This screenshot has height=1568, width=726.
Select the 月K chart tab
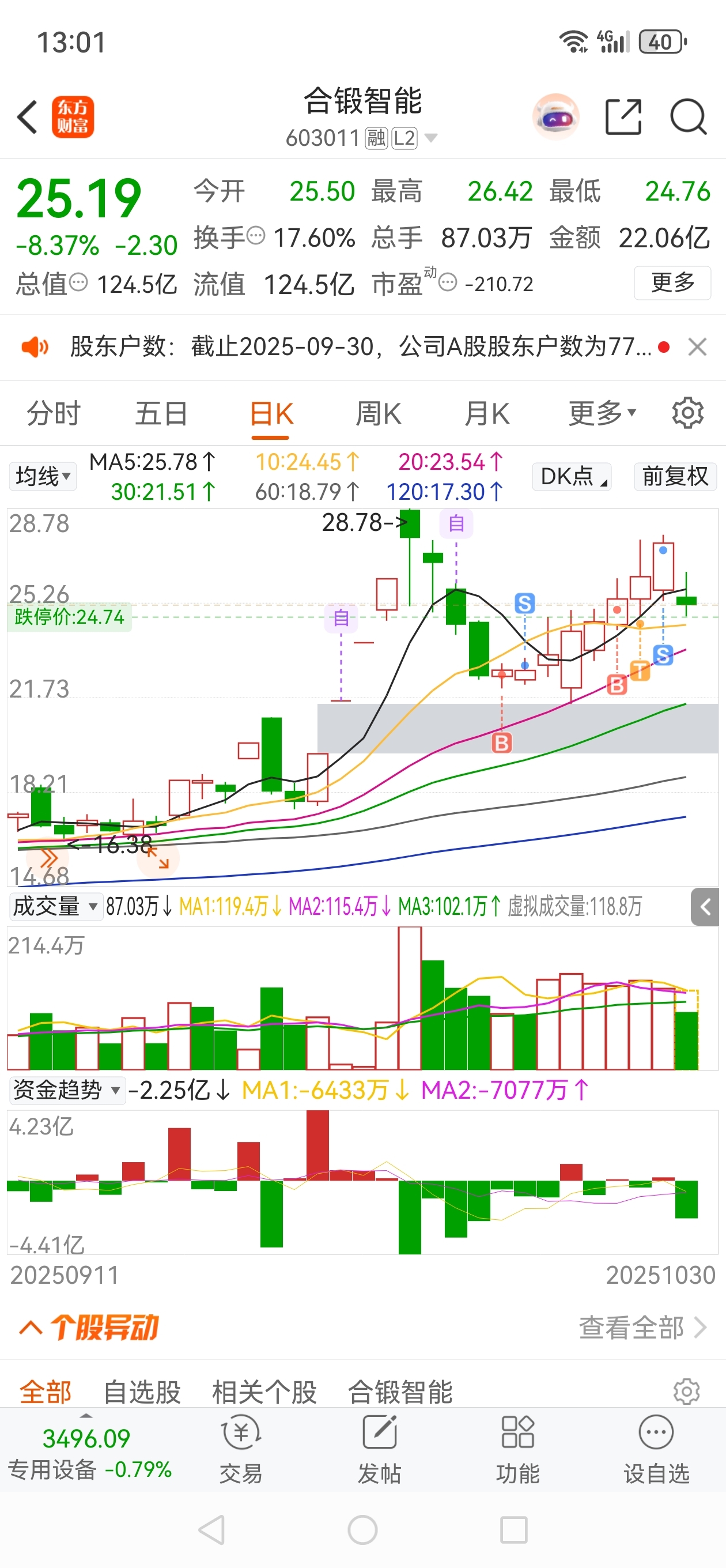(x=486, y=414)
